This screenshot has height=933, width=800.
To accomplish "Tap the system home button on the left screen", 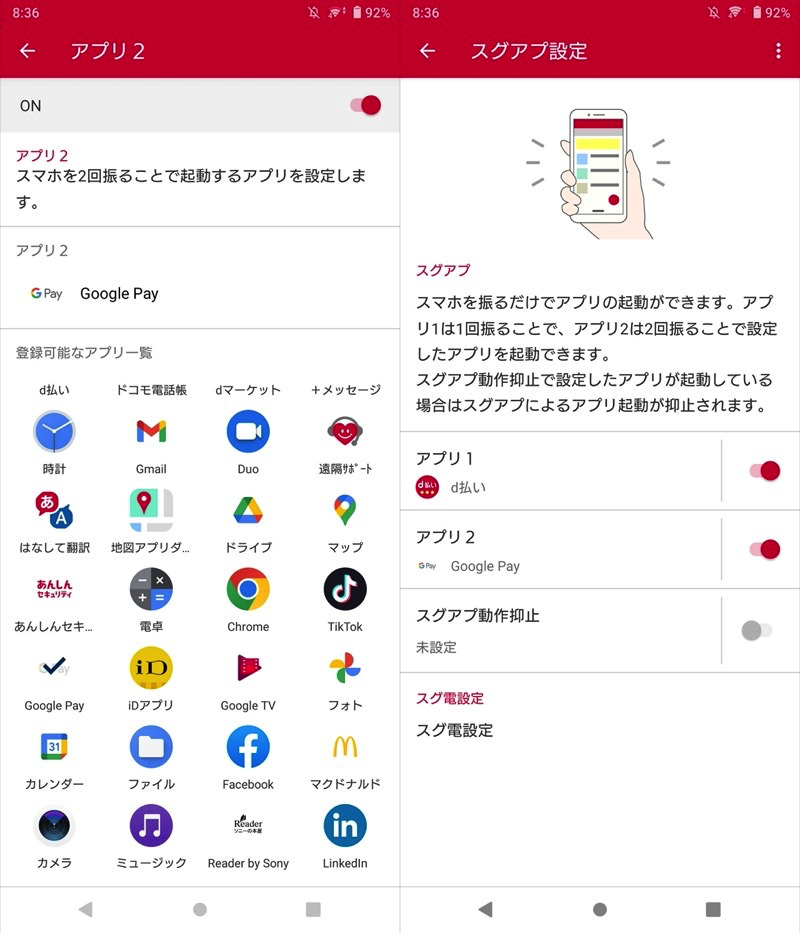I will [x=200, y=909].
